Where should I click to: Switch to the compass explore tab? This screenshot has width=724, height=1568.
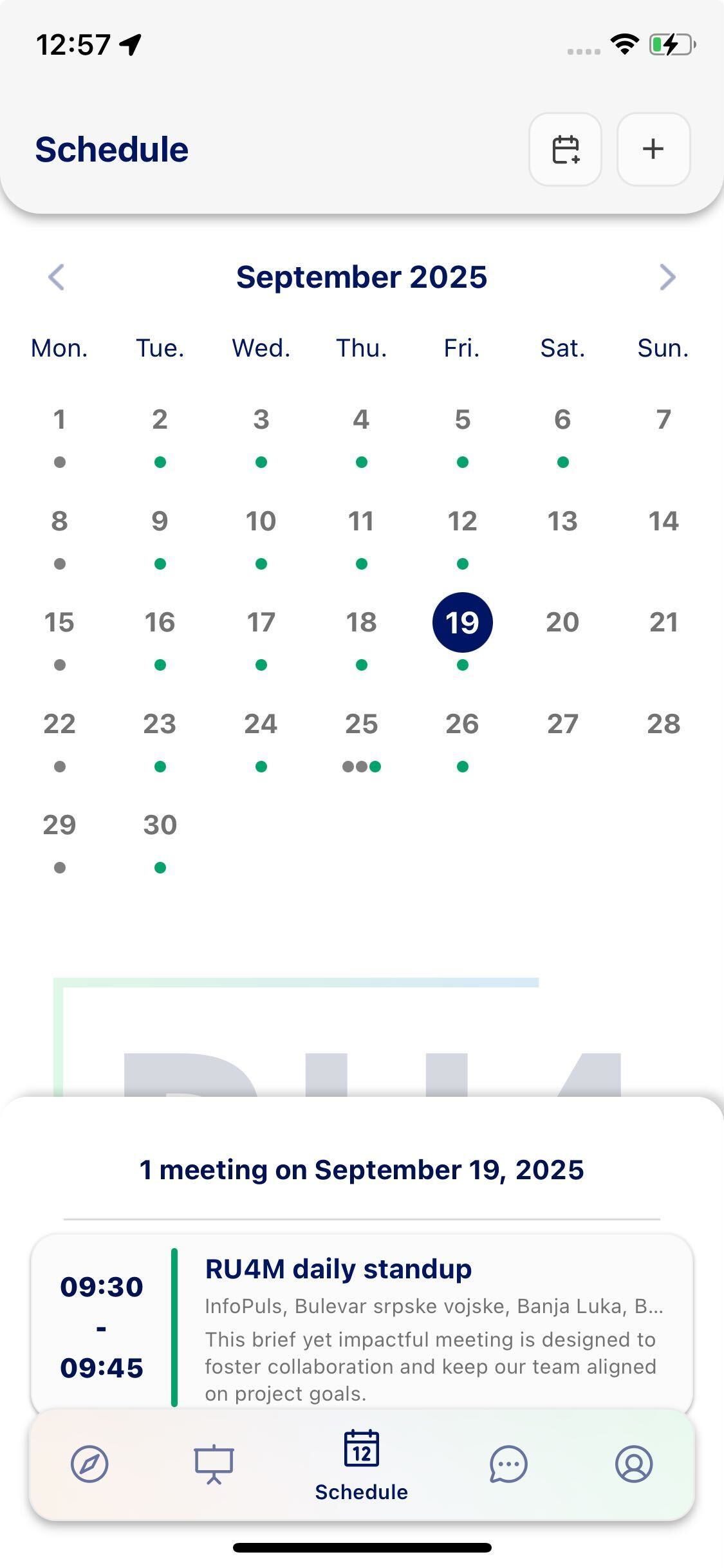click(89, 1464)
